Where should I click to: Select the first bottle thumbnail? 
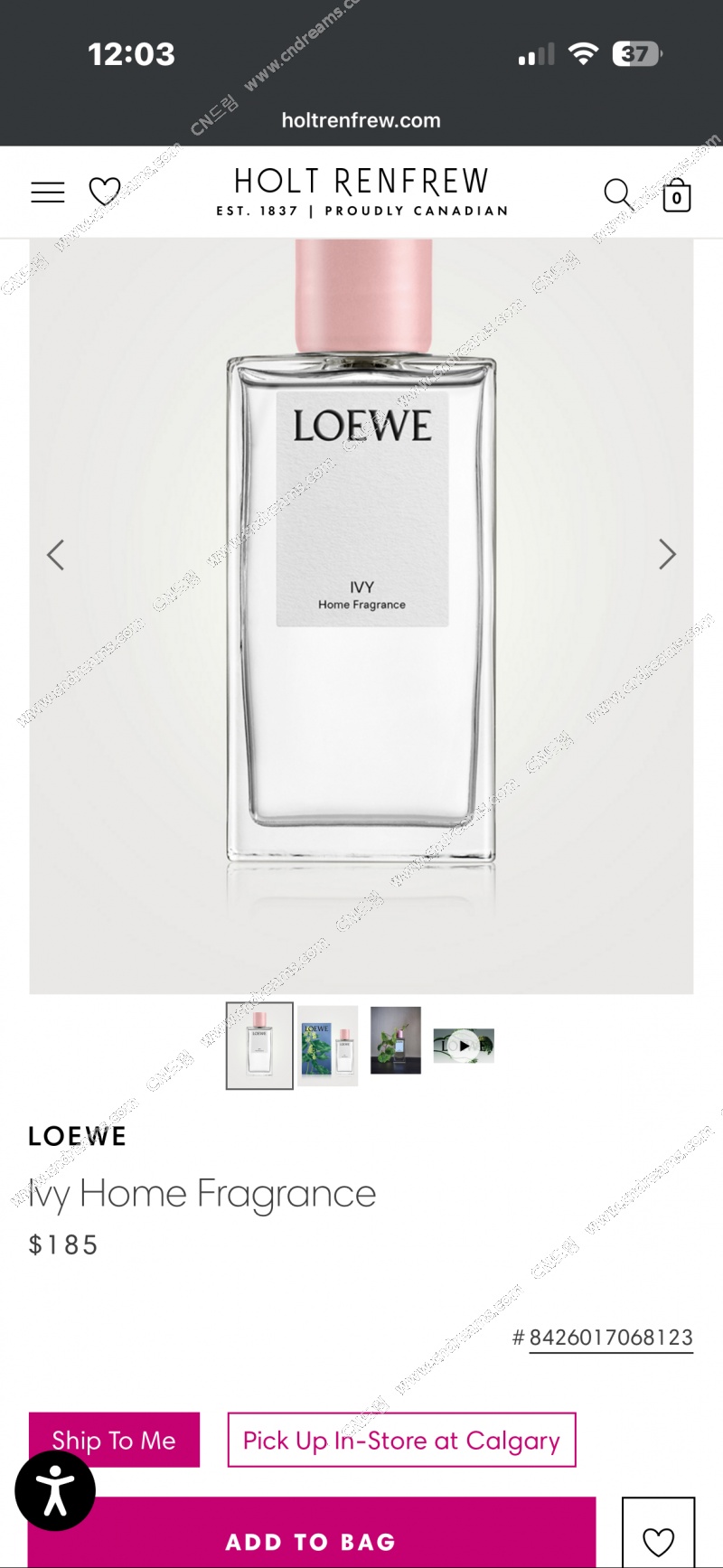tap(259, 1045)
